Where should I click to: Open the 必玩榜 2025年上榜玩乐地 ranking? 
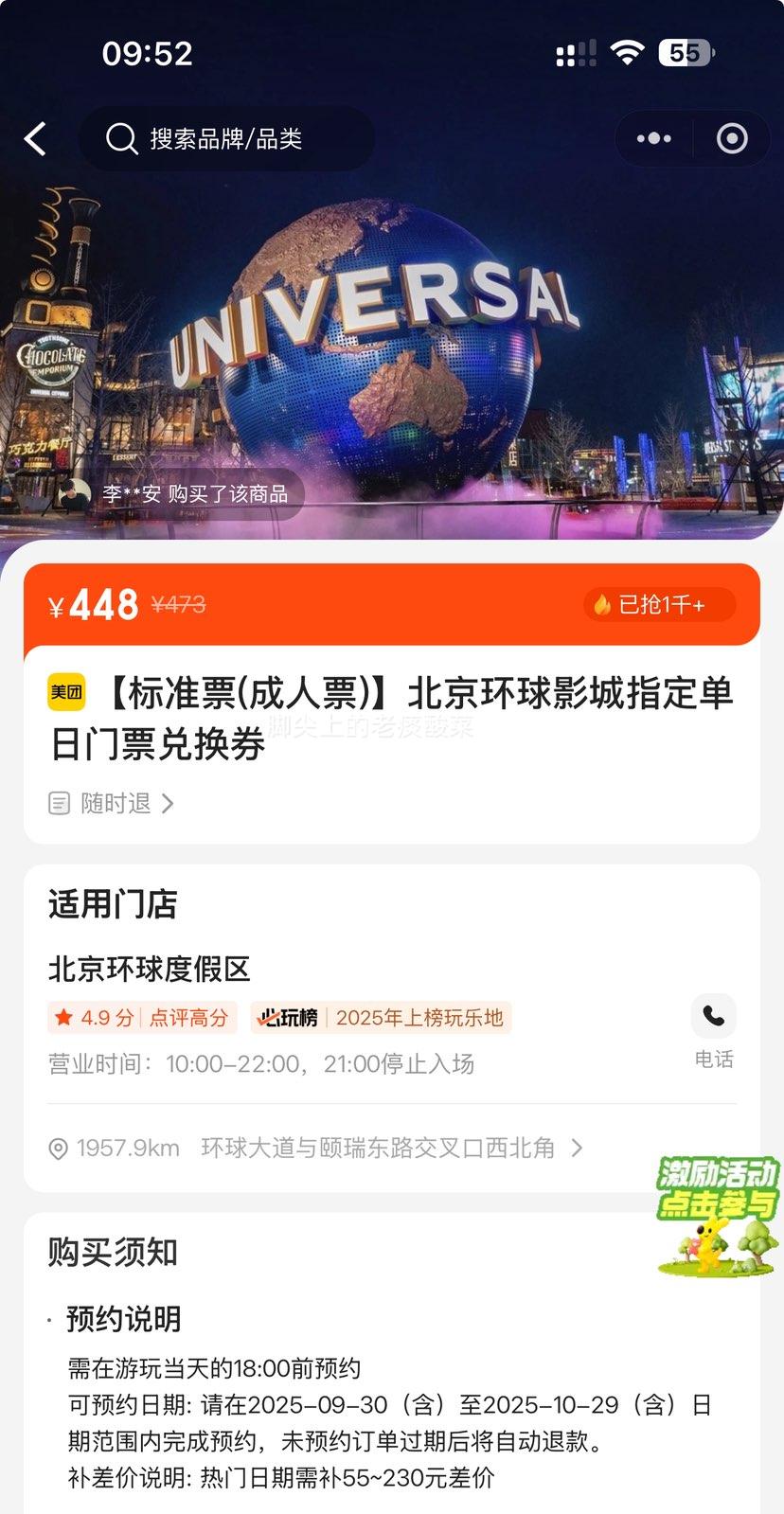coord(381,1018)
